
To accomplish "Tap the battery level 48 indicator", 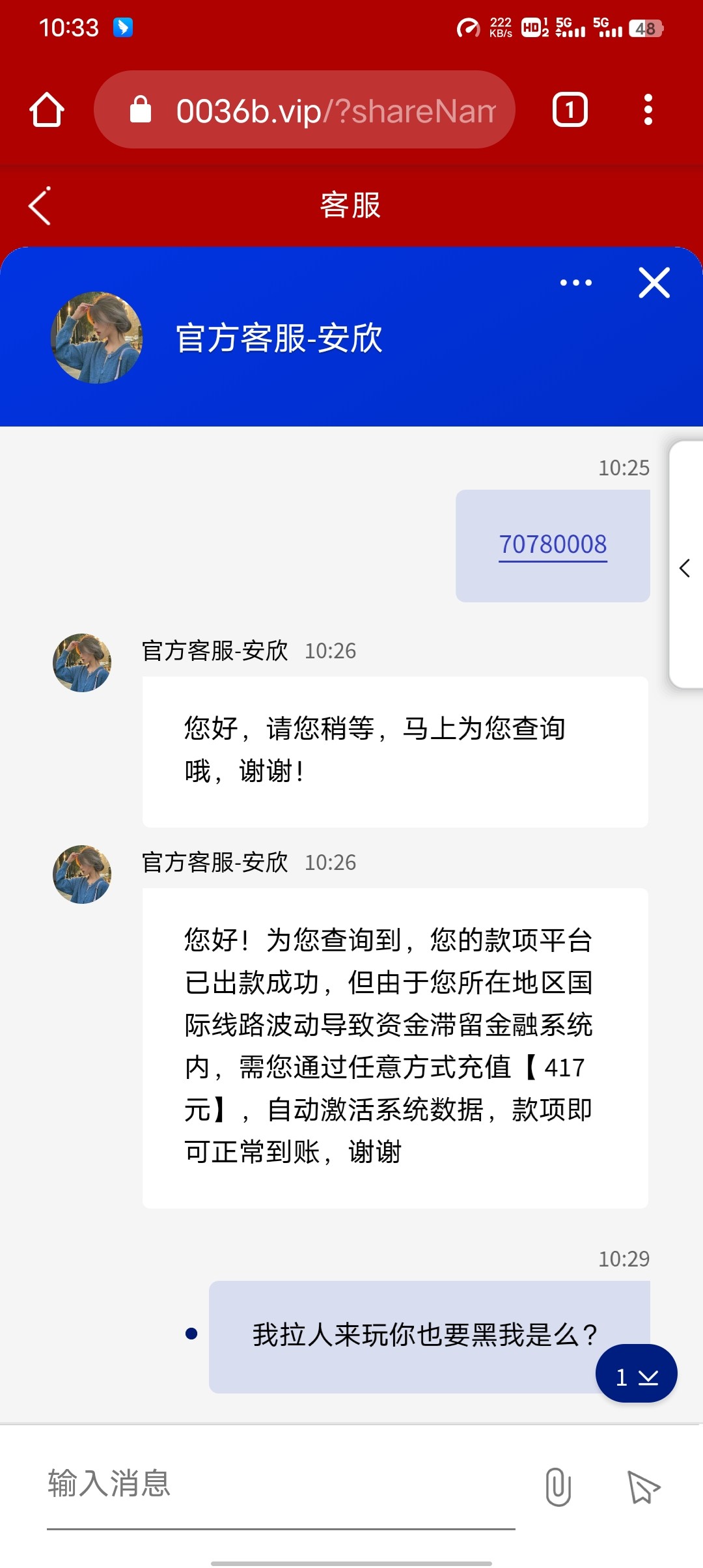I will click(644, 27).
